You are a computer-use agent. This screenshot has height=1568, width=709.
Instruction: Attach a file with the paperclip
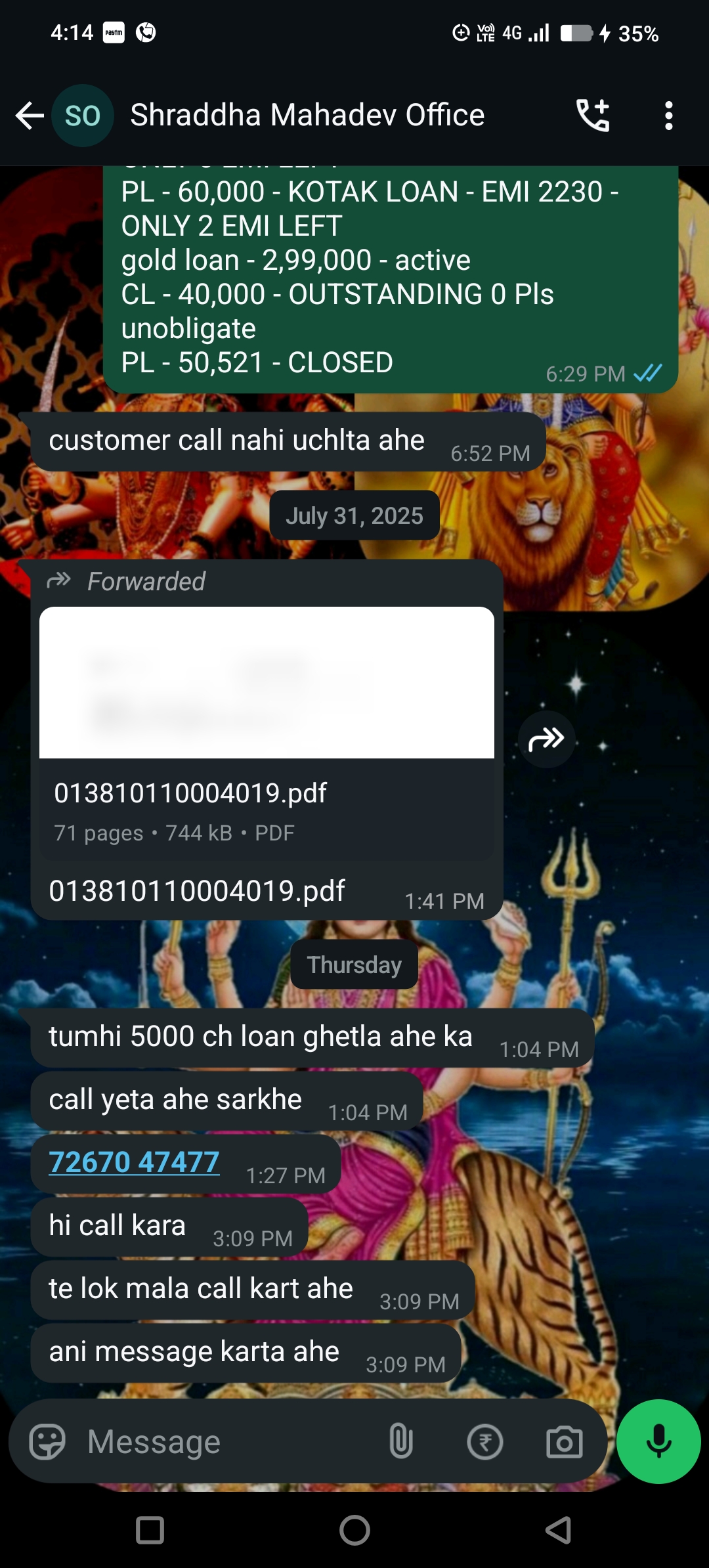(400, 1443)
